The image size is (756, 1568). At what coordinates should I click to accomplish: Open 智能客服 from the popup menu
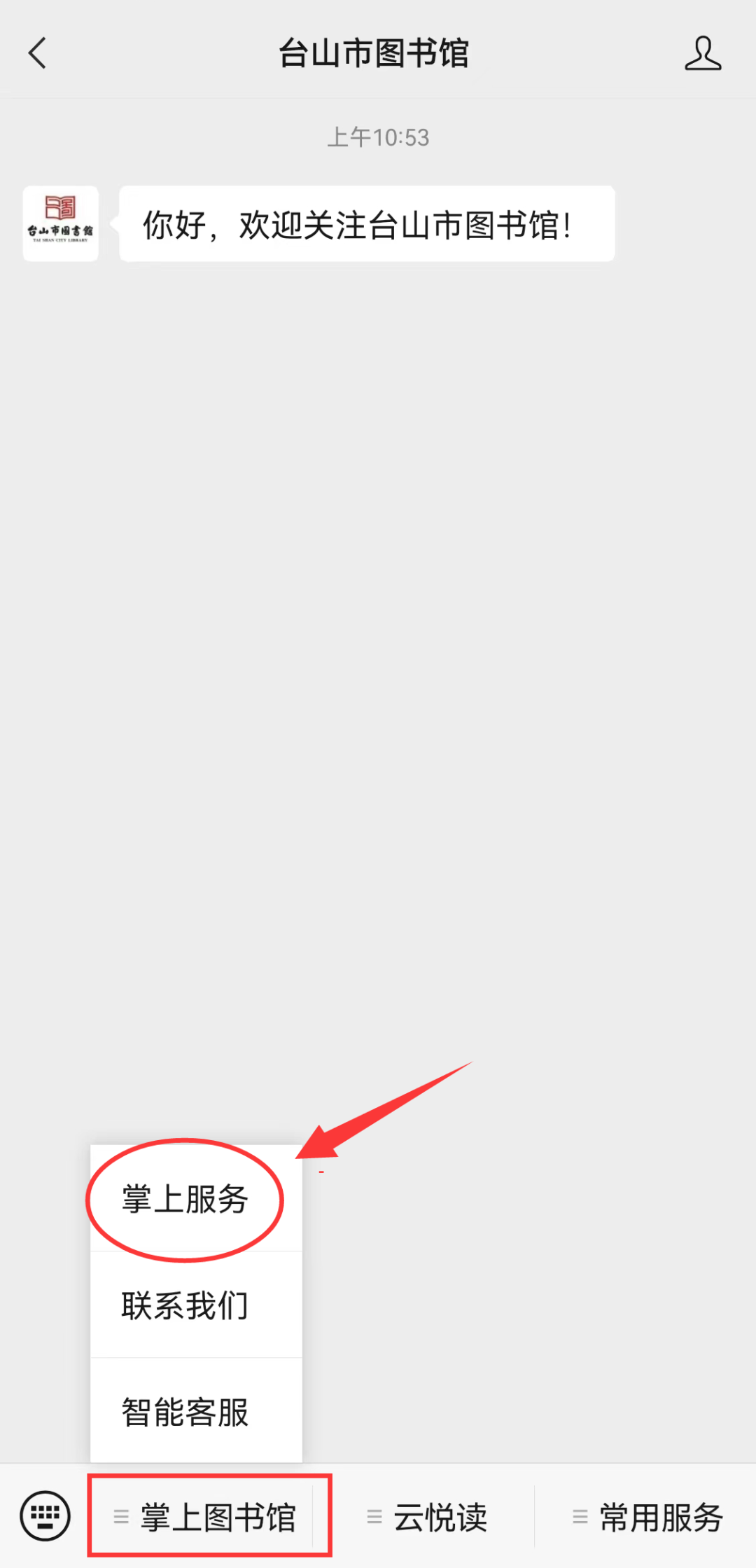click(185, 1412)
